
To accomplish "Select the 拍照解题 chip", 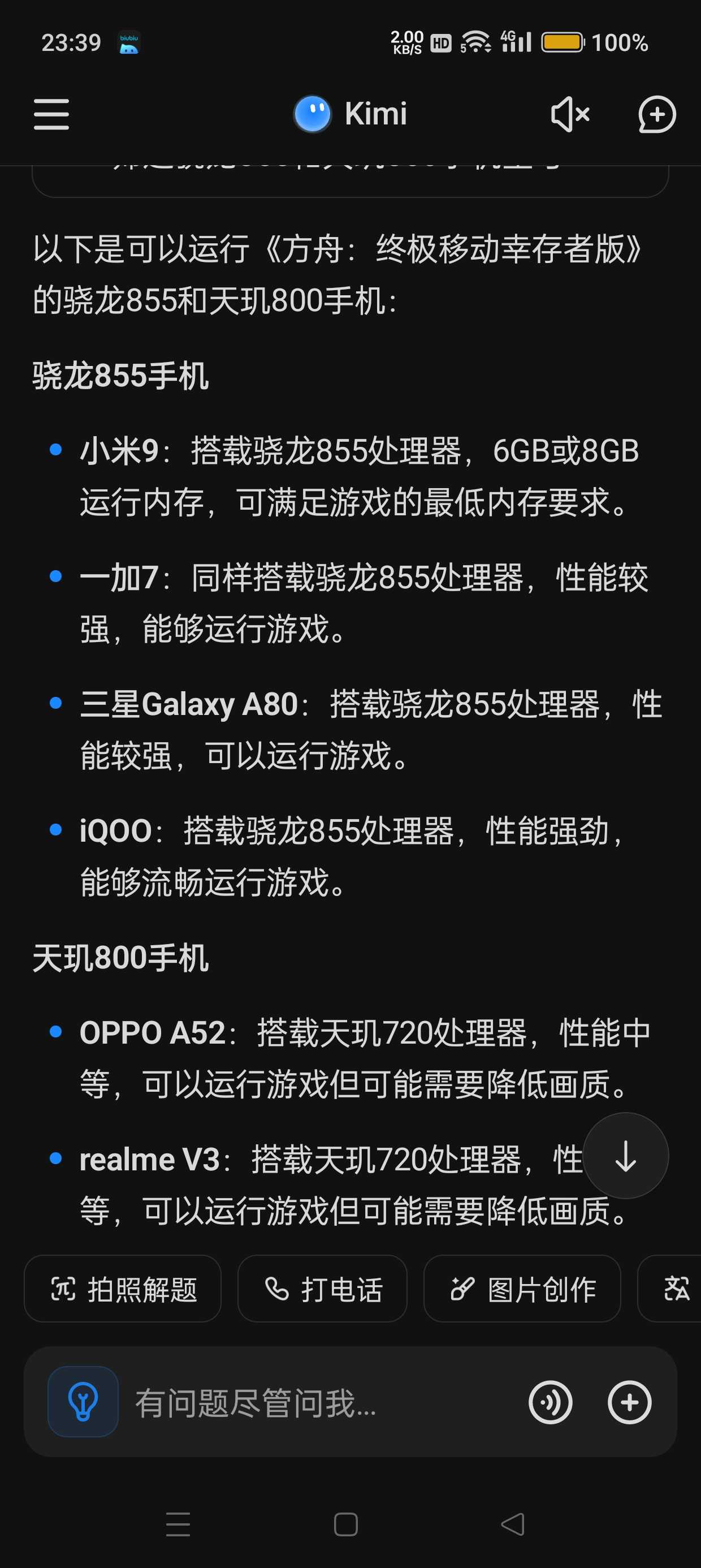I will pyautogui.click(x=122, y=1289).
